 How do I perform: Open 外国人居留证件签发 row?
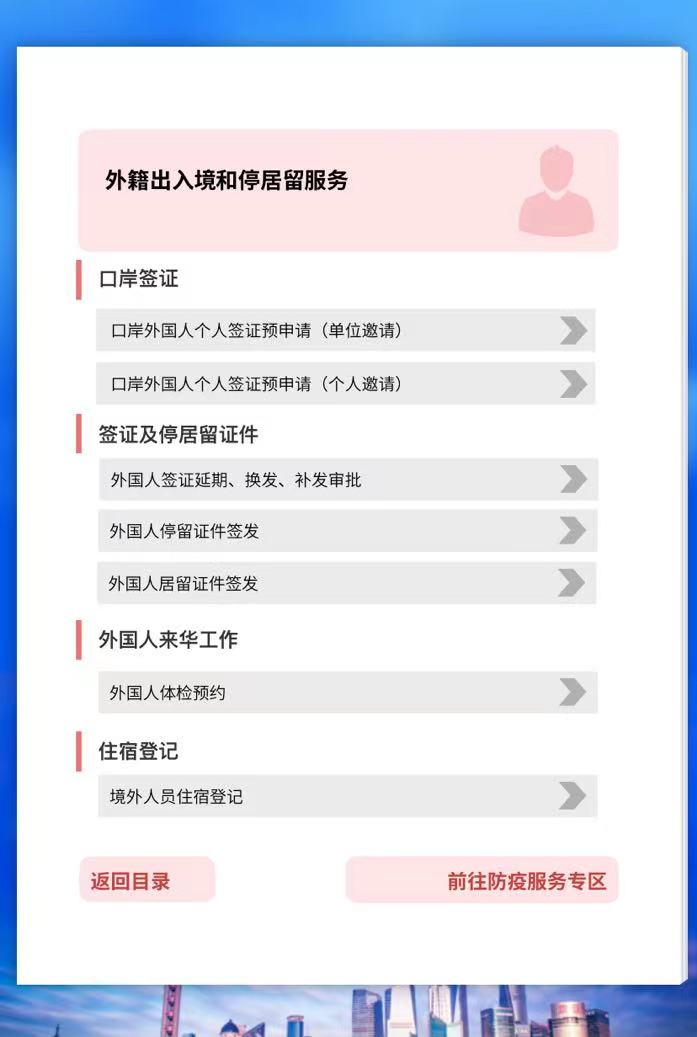click(346, 583)
